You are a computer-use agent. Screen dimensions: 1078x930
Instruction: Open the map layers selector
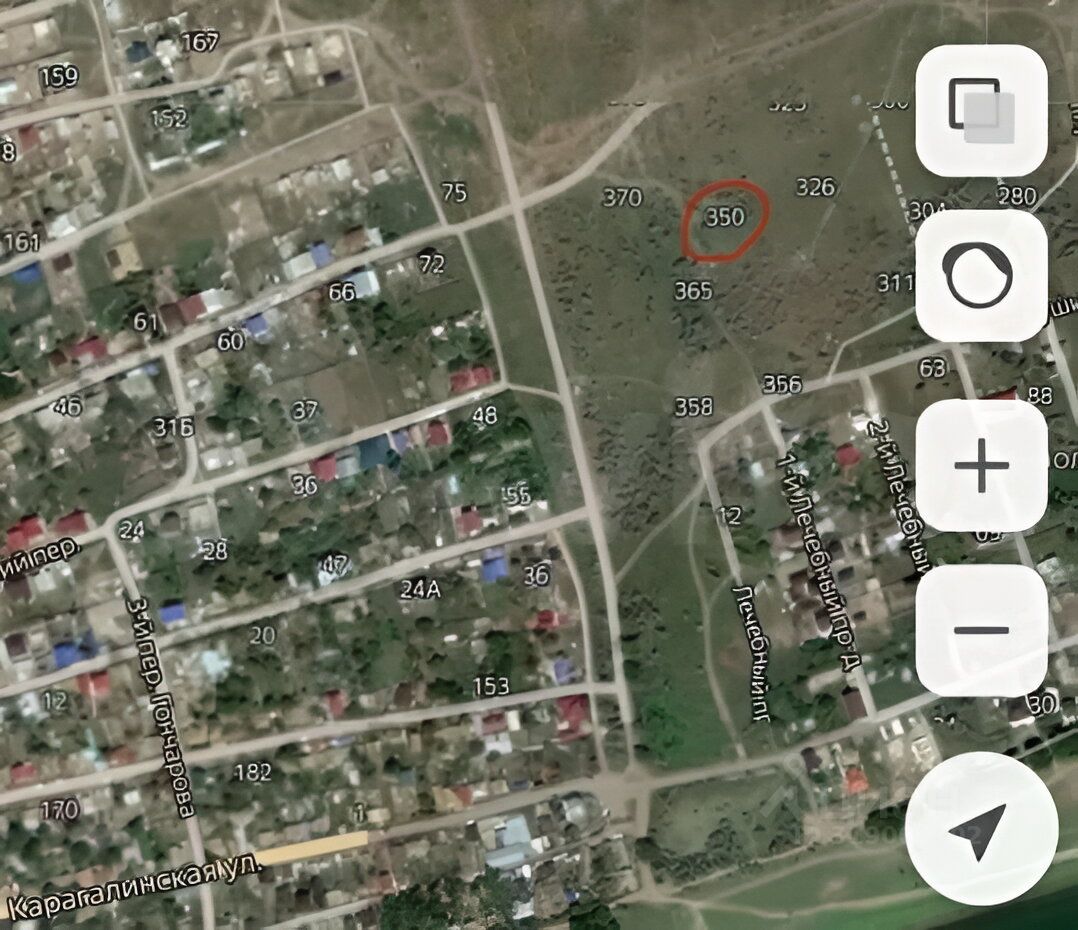pyautogui.click(x=981, y=110)
